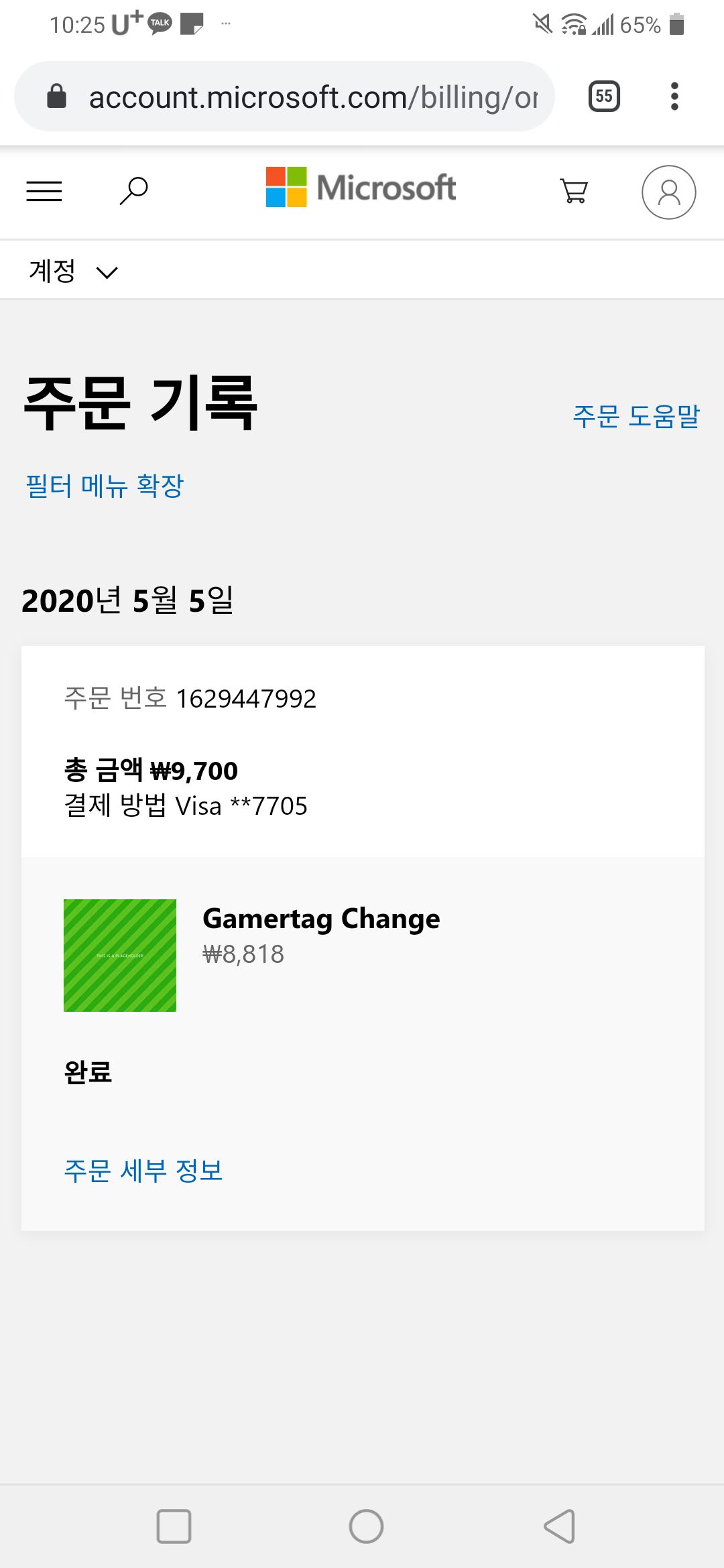Open the account profile icon
The height and width of the screenshot is (1568, 724).
coord(668,192)
